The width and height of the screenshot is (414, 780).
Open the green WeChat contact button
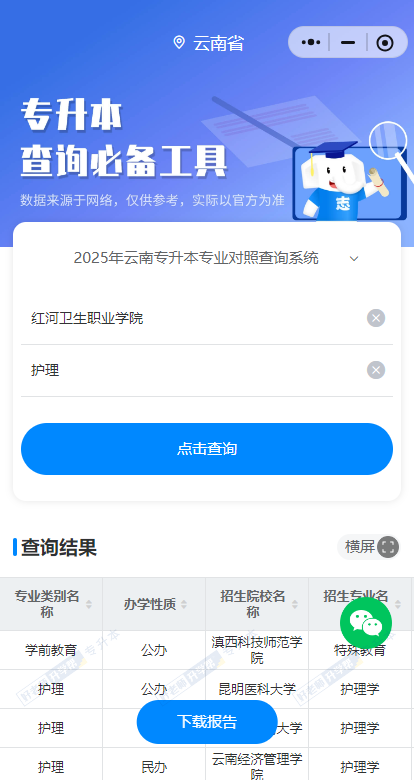tap(366, 623)
